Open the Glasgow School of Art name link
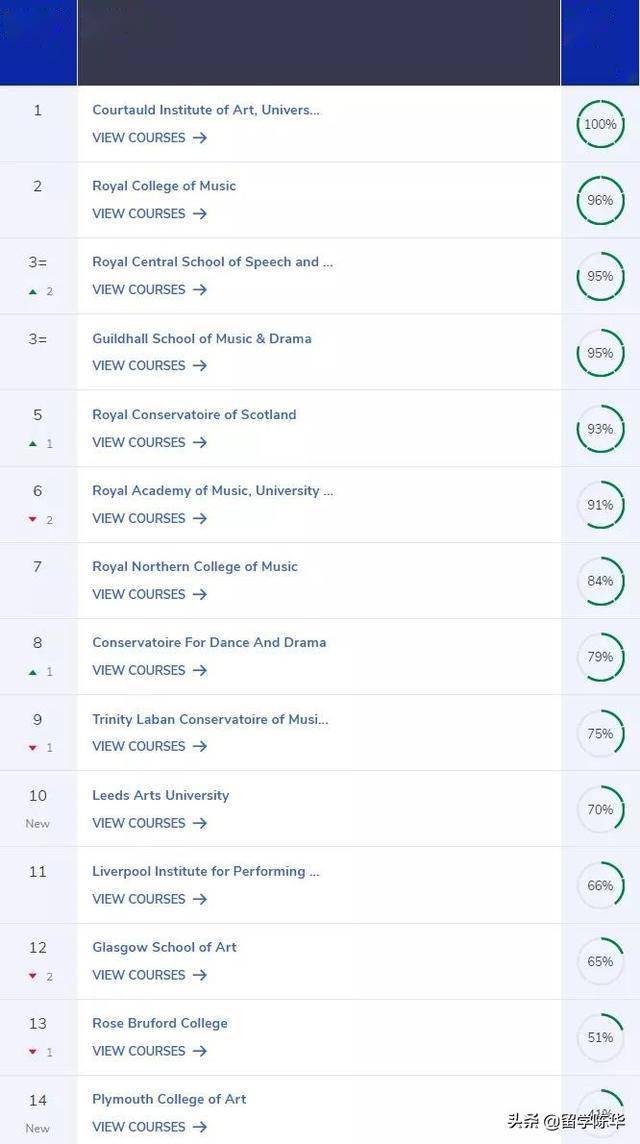 pos(164,947)
